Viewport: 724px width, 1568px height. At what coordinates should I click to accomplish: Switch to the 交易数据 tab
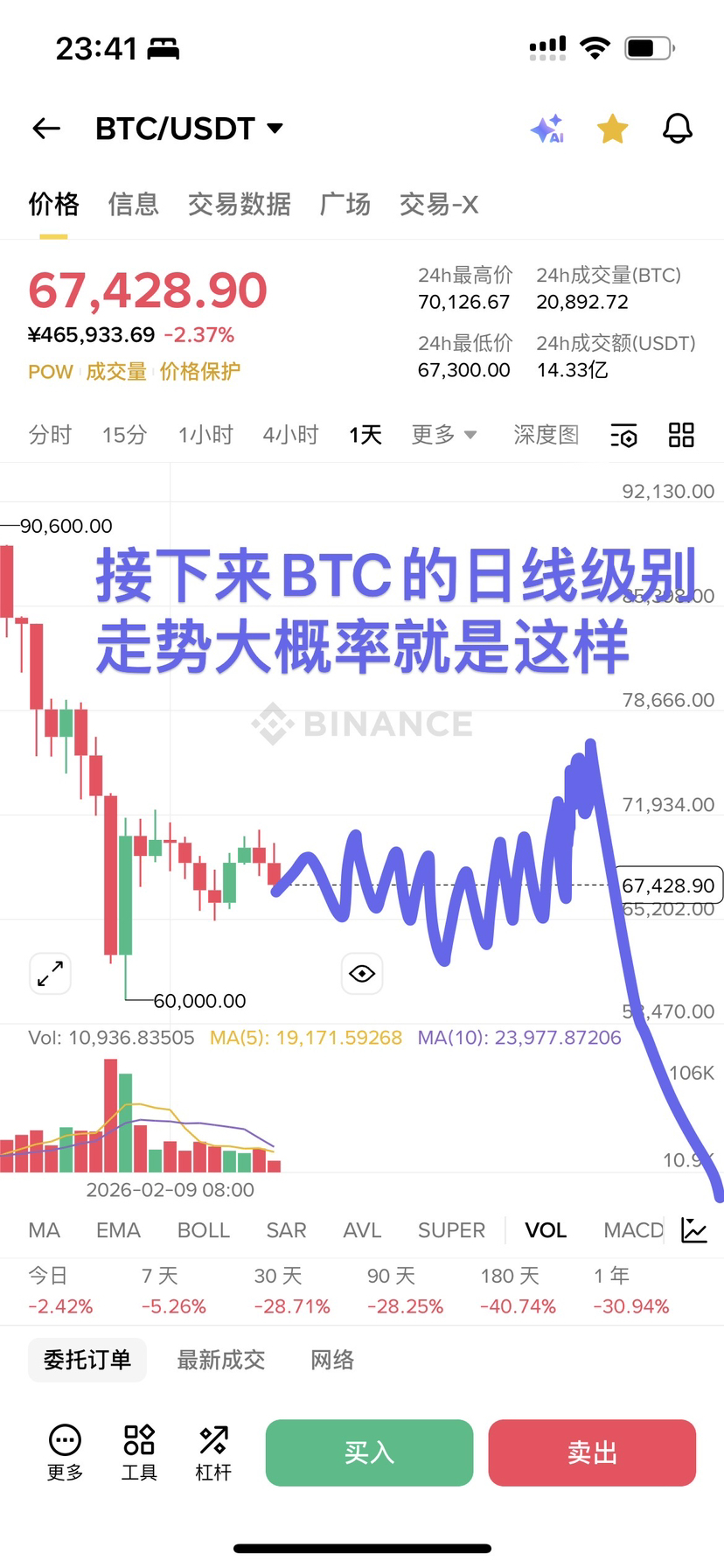point(239,204)
